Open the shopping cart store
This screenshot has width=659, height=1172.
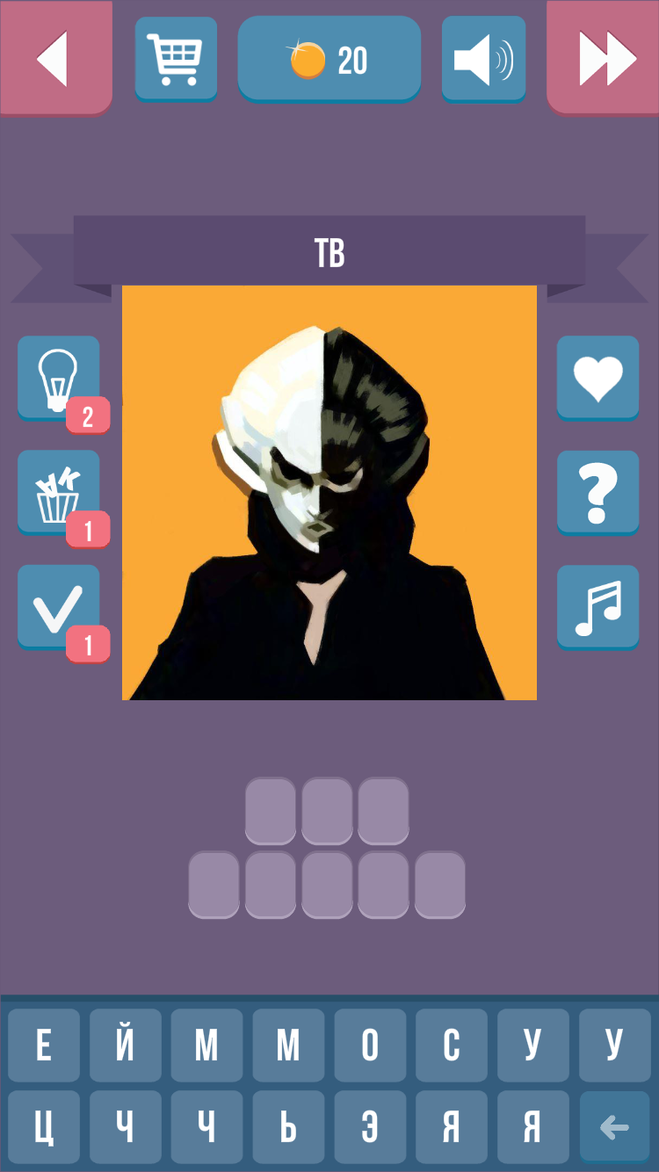tap(176, 58)
